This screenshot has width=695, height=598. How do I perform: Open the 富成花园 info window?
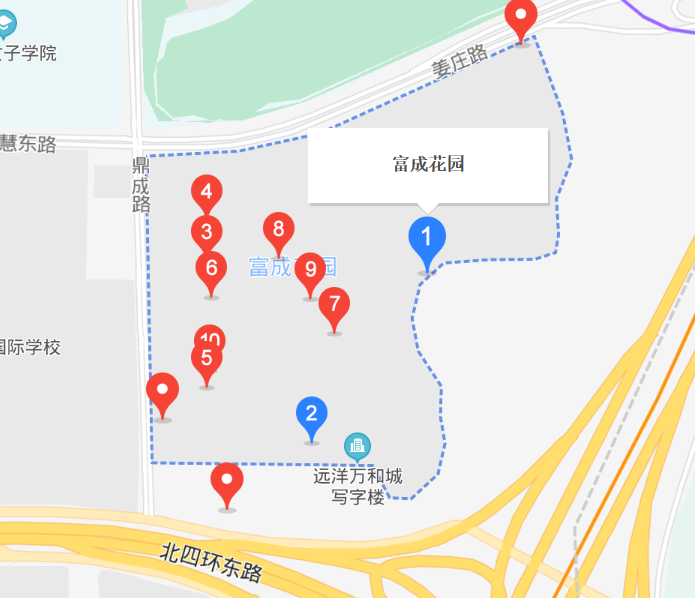[428, 165]
